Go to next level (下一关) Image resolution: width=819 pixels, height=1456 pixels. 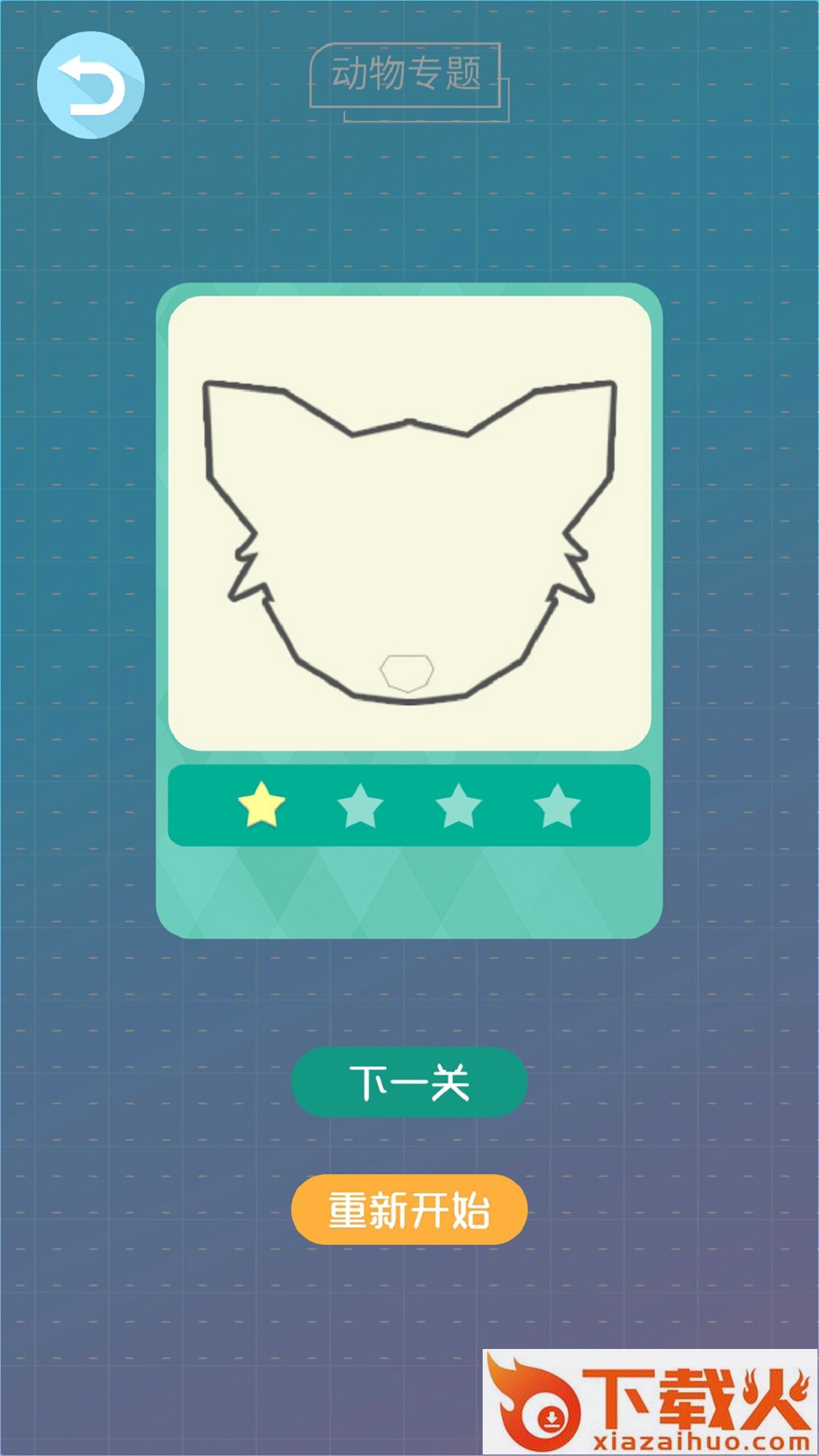tap(409, 1082)
